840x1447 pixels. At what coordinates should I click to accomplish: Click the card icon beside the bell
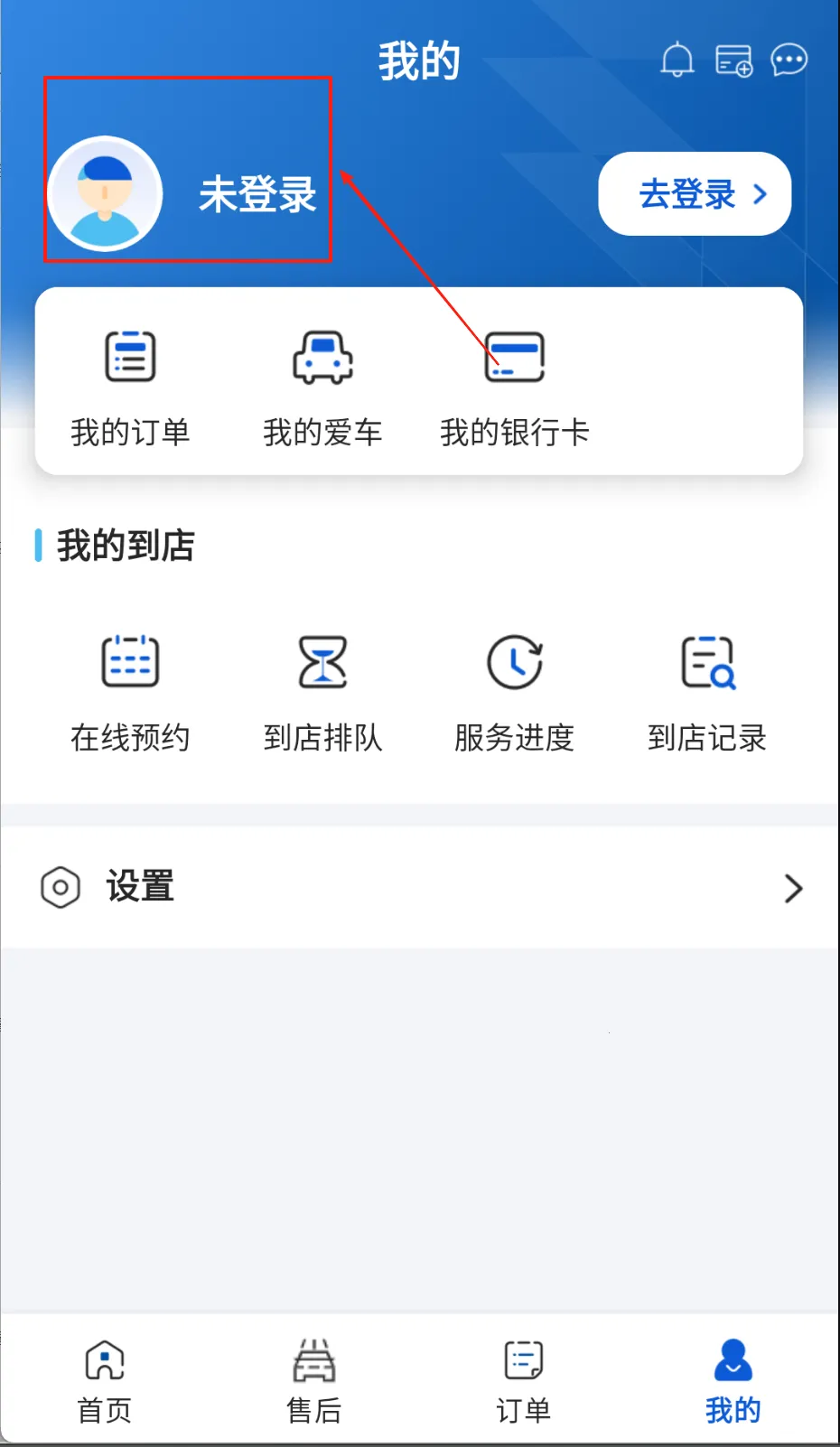click(733, 60)
